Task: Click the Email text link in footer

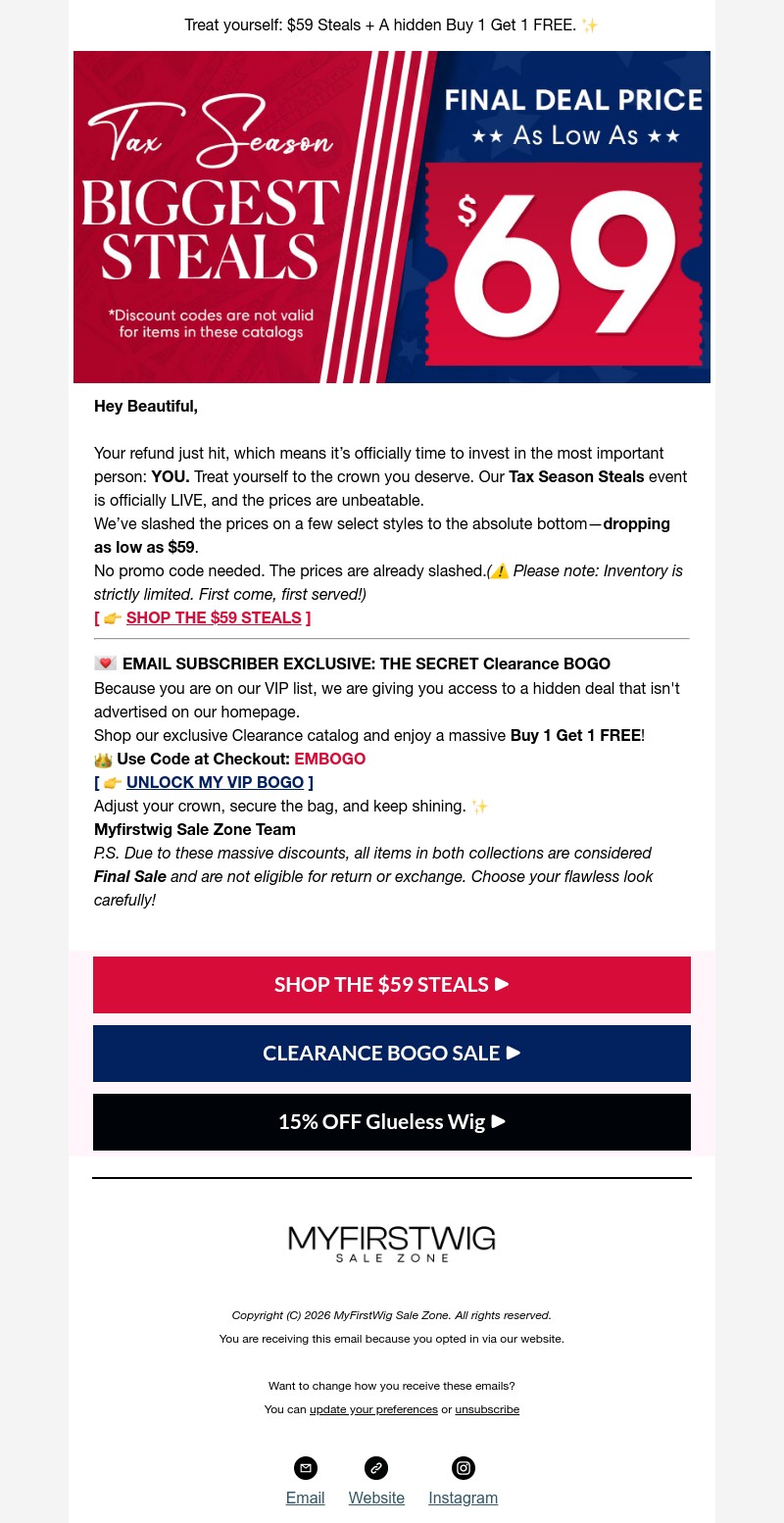Action: 305,1498
